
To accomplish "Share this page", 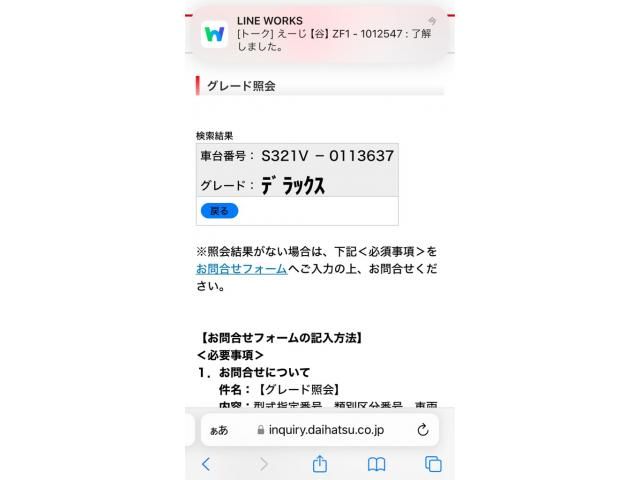I will pos(320,464).
